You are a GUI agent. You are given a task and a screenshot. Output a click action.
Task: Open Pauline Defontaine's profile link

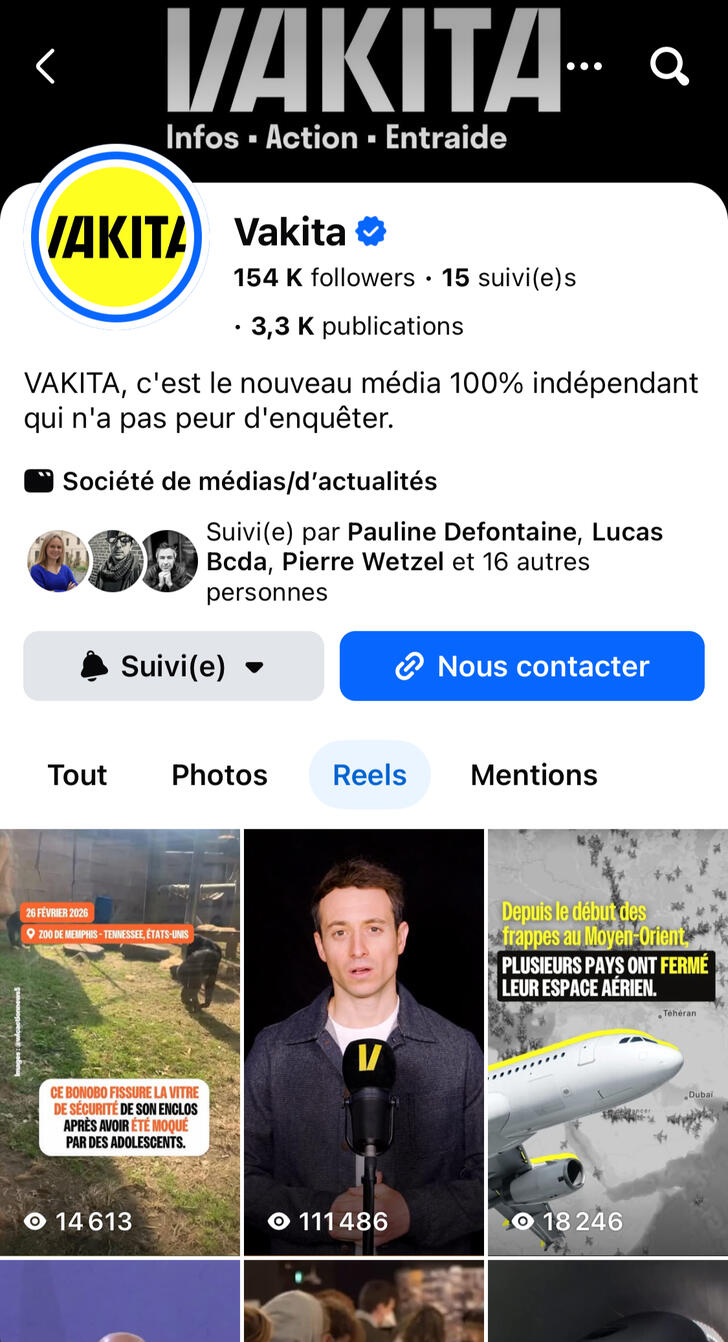tap(448, 532)
